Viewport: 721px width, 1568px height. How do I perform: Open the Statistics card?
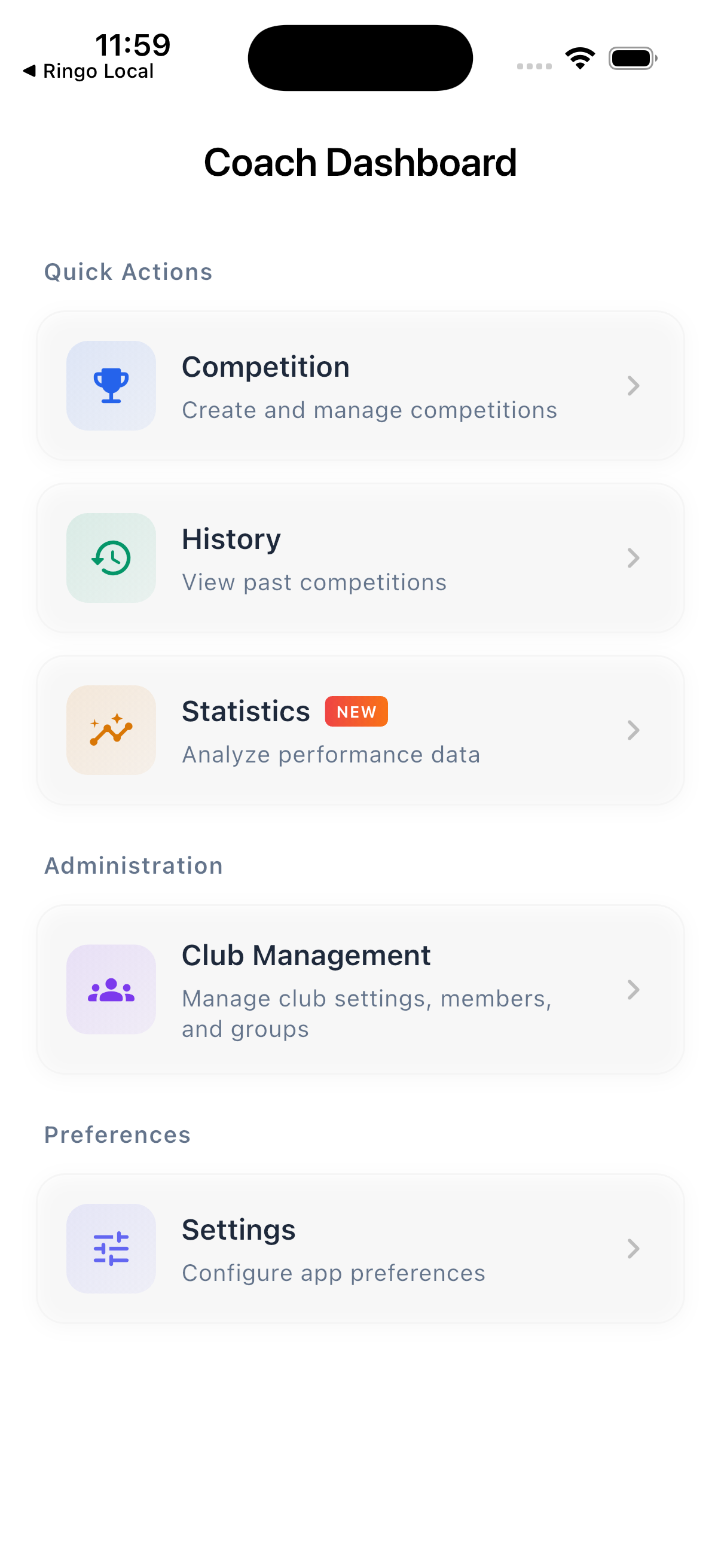click(360, 730)
